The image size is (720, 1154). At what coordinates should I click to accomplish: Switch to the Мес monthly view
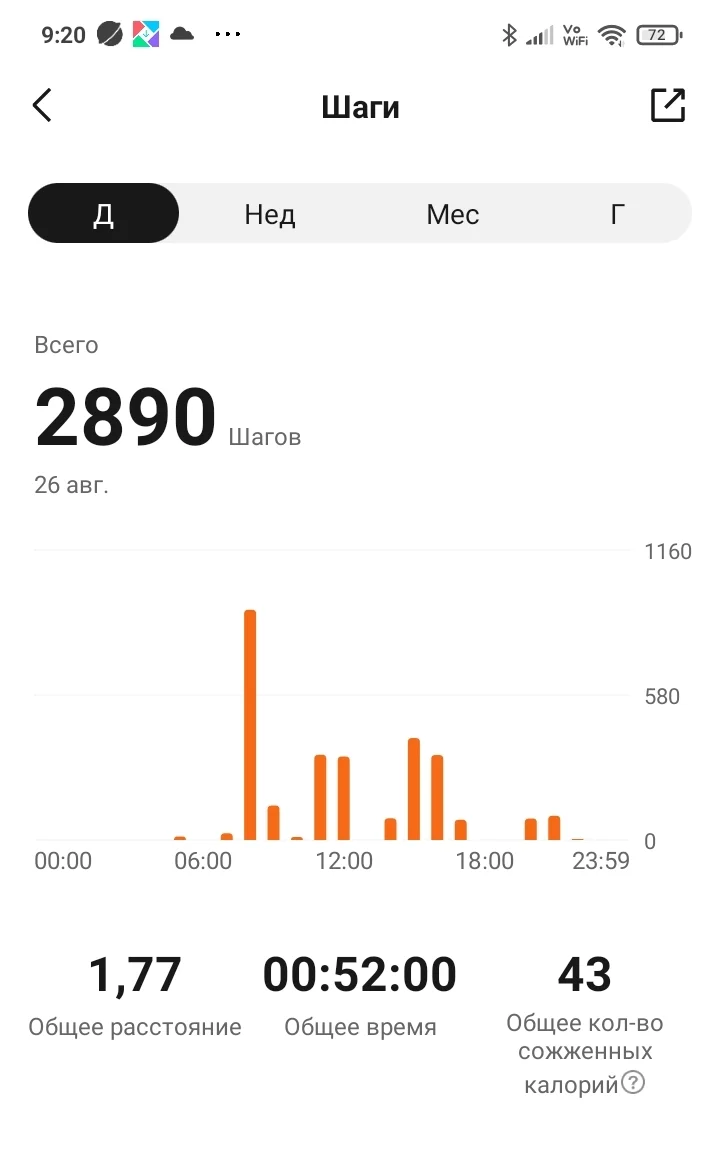453,214
